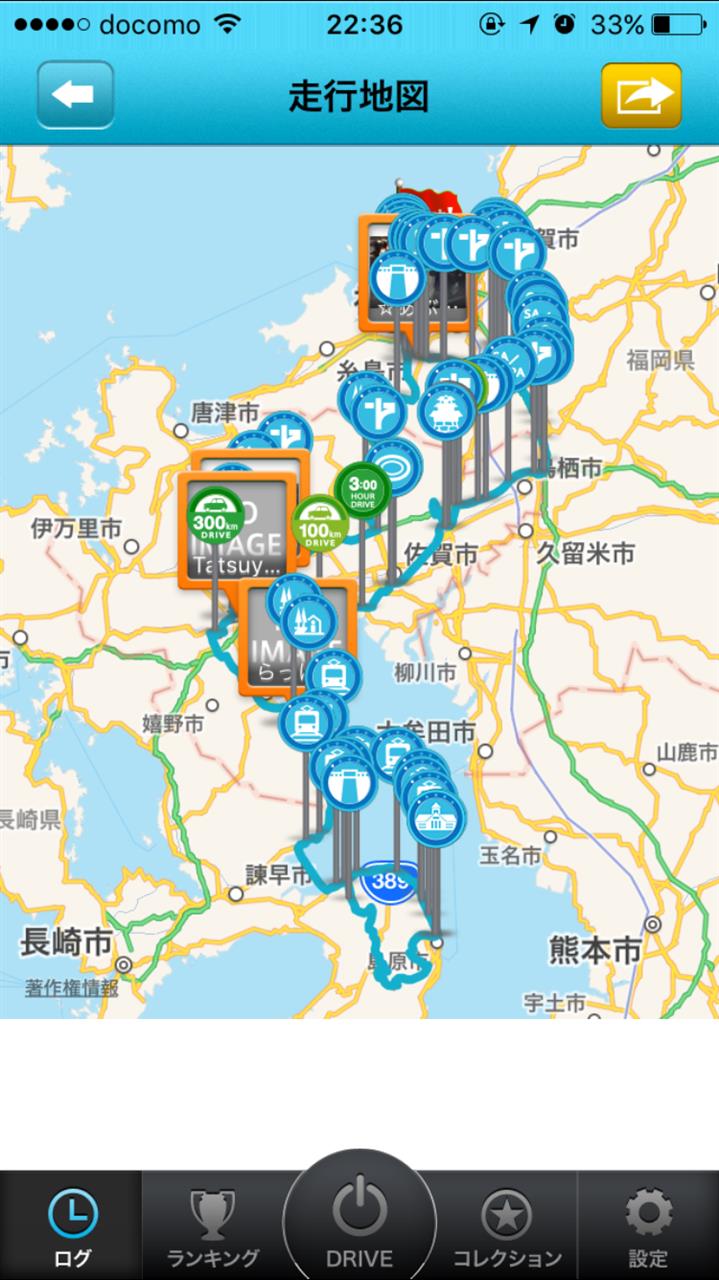Open the 著作権情報 link
719x1280 pixels.
72,988
